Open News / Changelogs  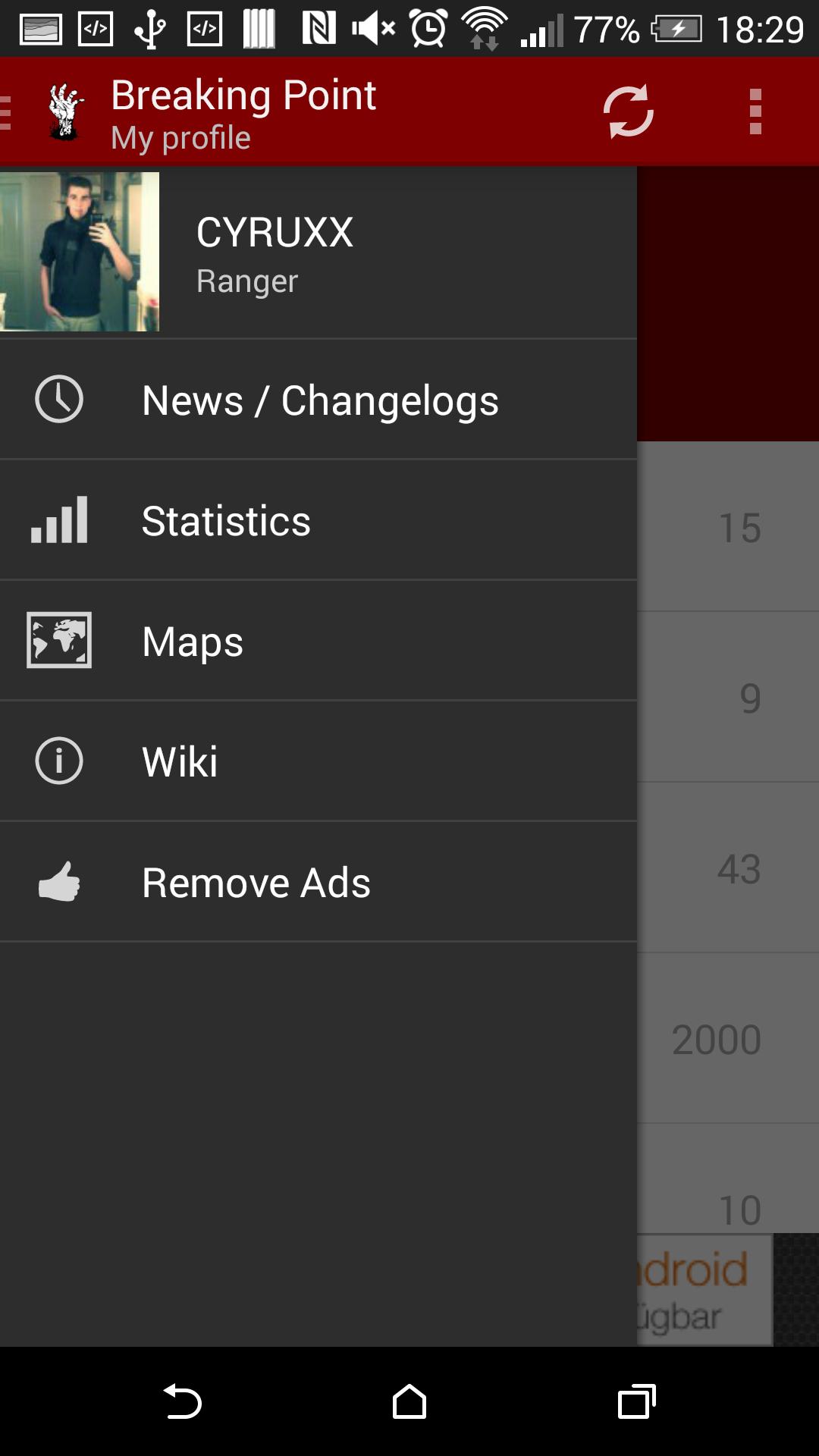[x=318, y=400]
